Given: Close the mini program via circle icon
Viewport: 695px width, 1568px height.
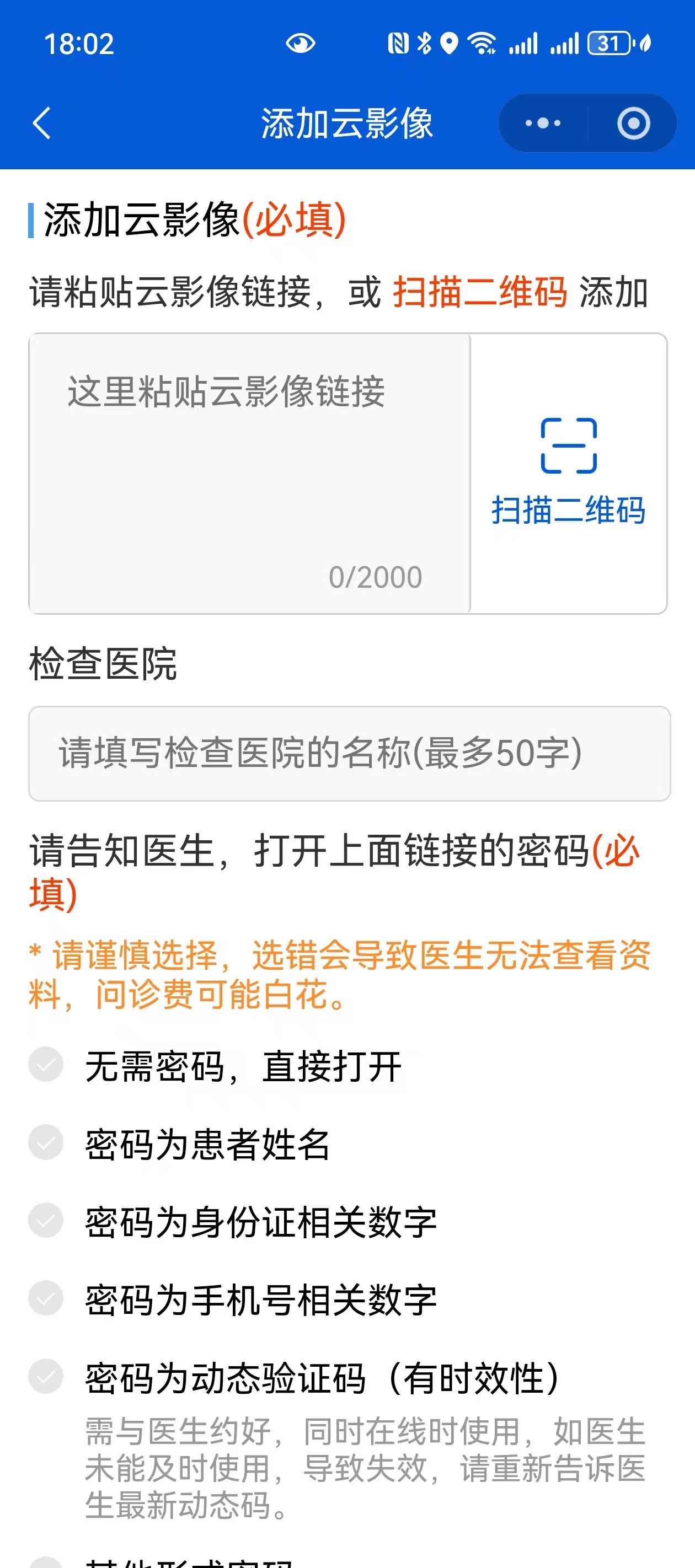Looking at the screenshot, I should click(x=633, y=123).
